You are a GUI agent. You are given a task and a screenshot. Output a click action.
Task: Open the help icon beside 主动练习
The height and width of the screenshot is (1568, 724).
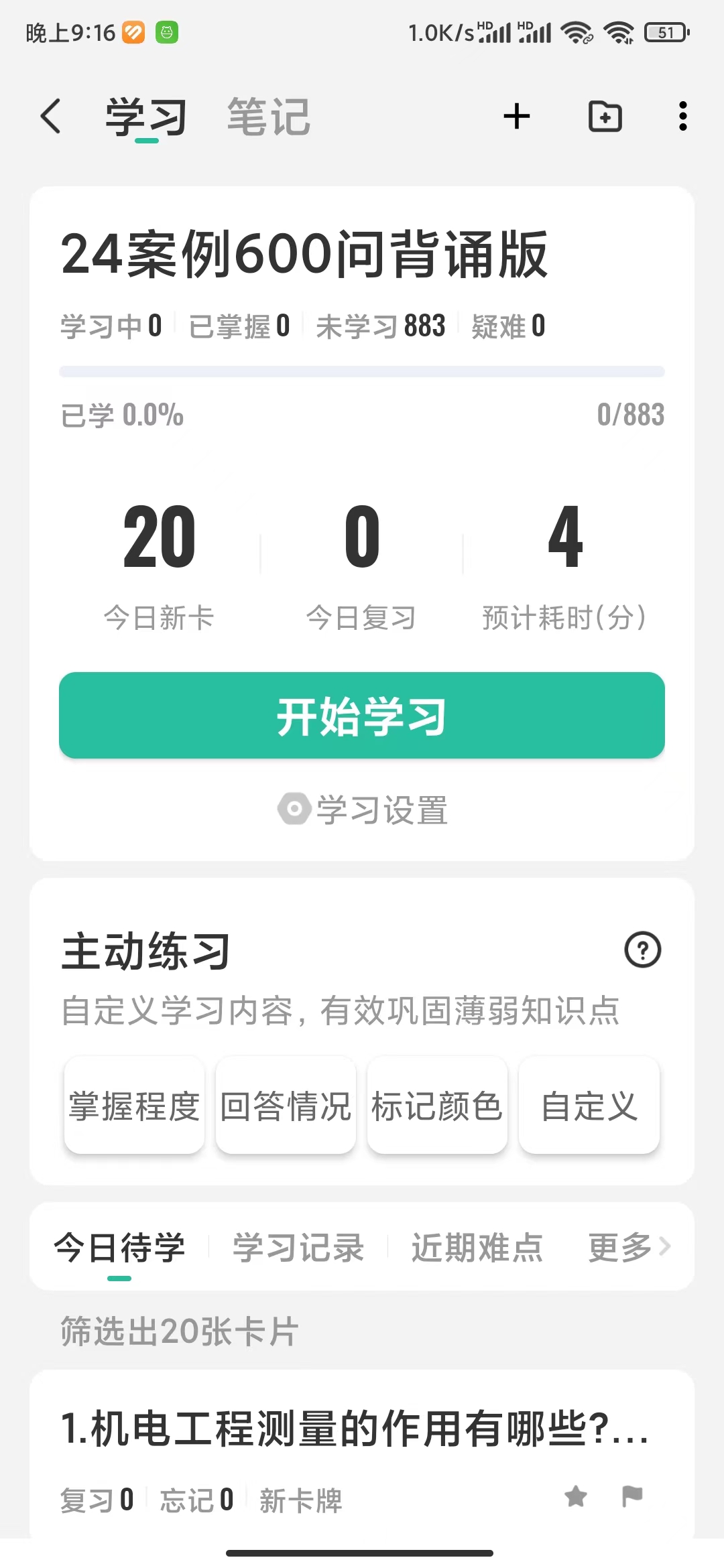click(642, 950)
